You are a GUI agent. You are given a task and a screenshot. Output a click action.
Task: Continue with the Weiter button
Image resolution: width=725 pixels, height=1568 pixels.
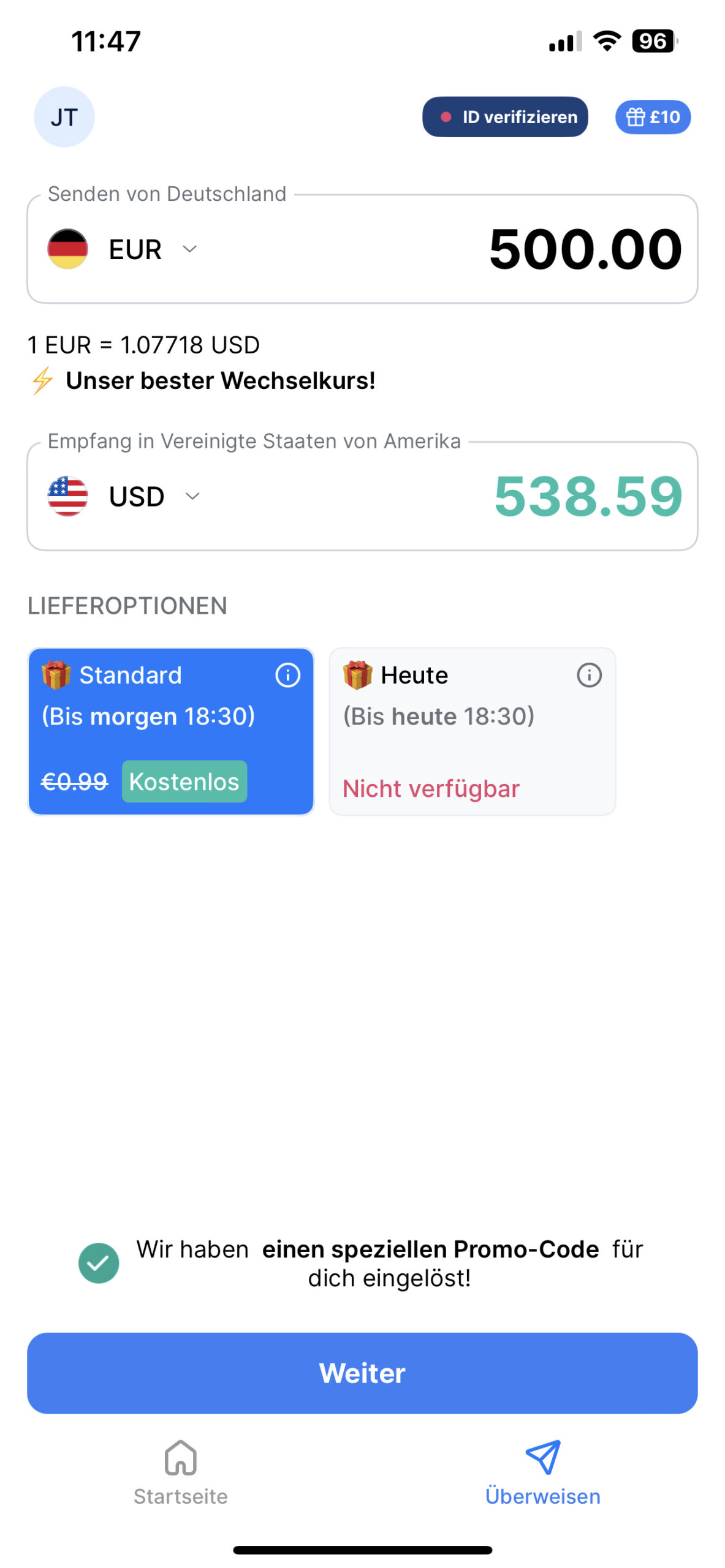pos(362,1373)
